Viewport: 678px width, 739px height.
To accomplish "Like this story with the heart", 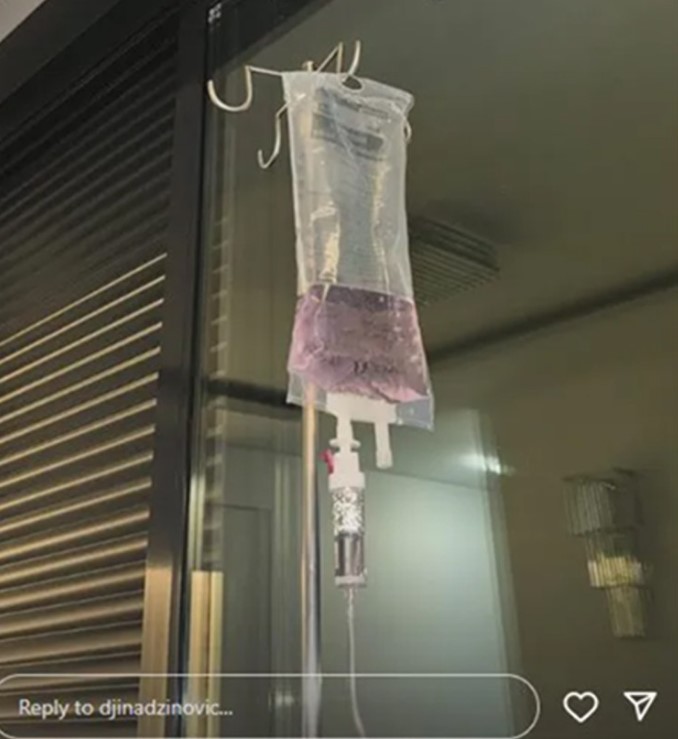I will point(581,706).
